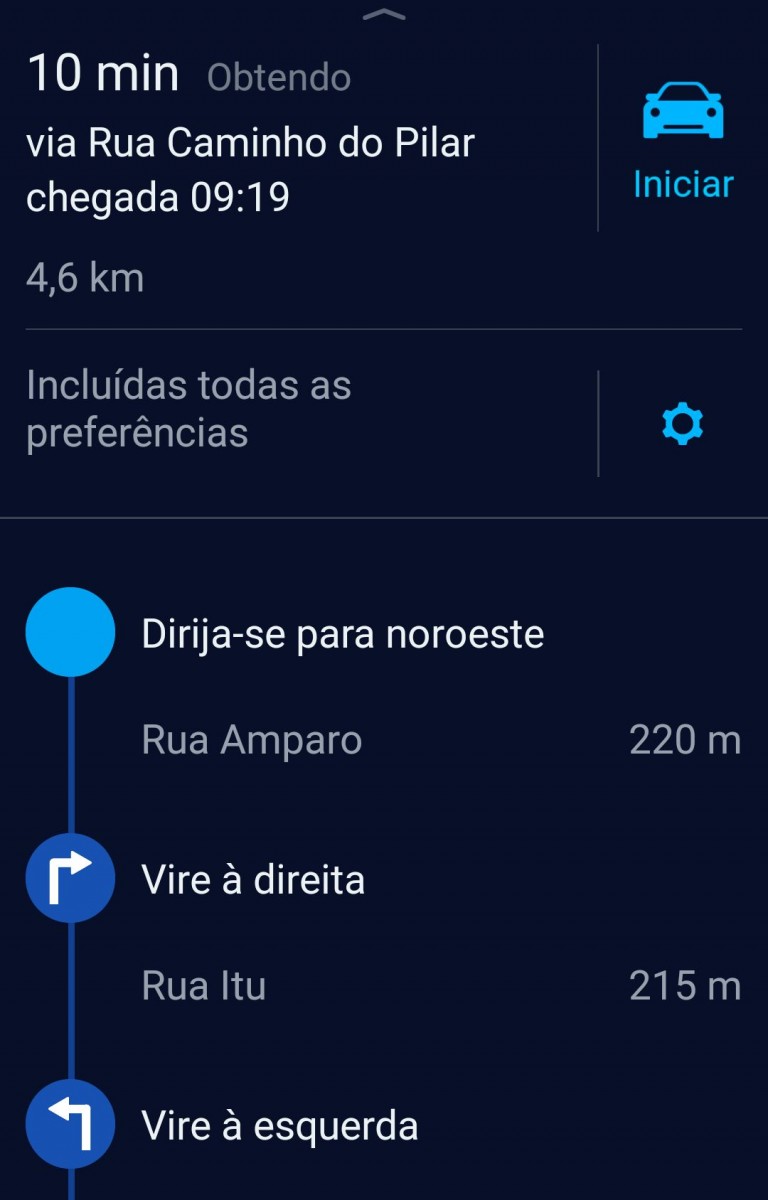Start navigation with the Iniciar car button
The height and width of the screenshot is (1200, 768).
pos(683,140)
